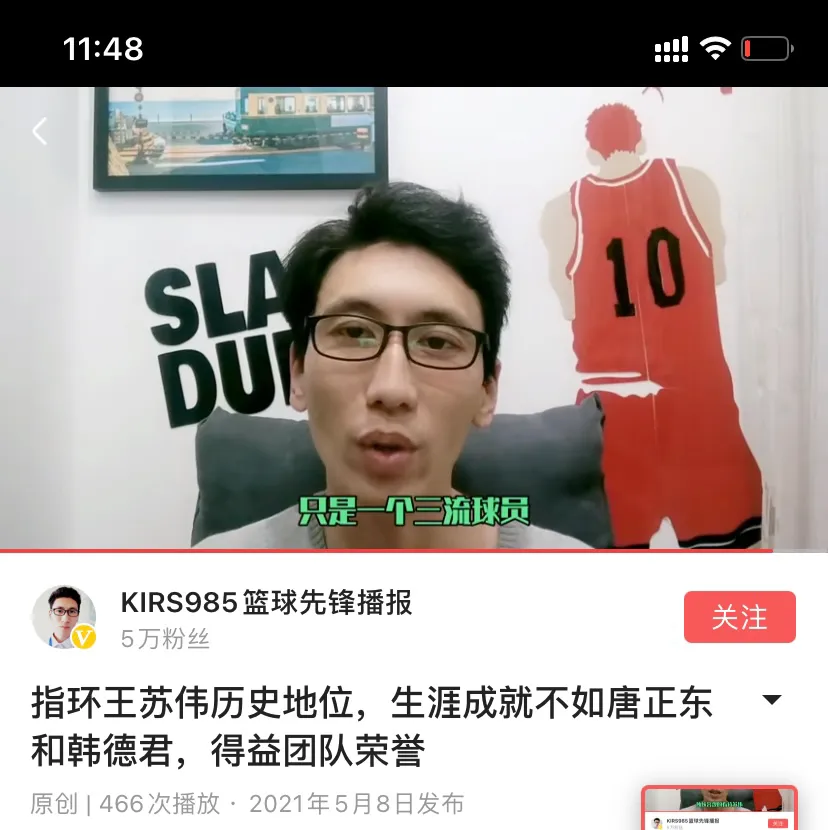The height and width of the screenshot is (830, 828).
Task: Expand the video title description arrow
Action: click(x=772, y=700)
